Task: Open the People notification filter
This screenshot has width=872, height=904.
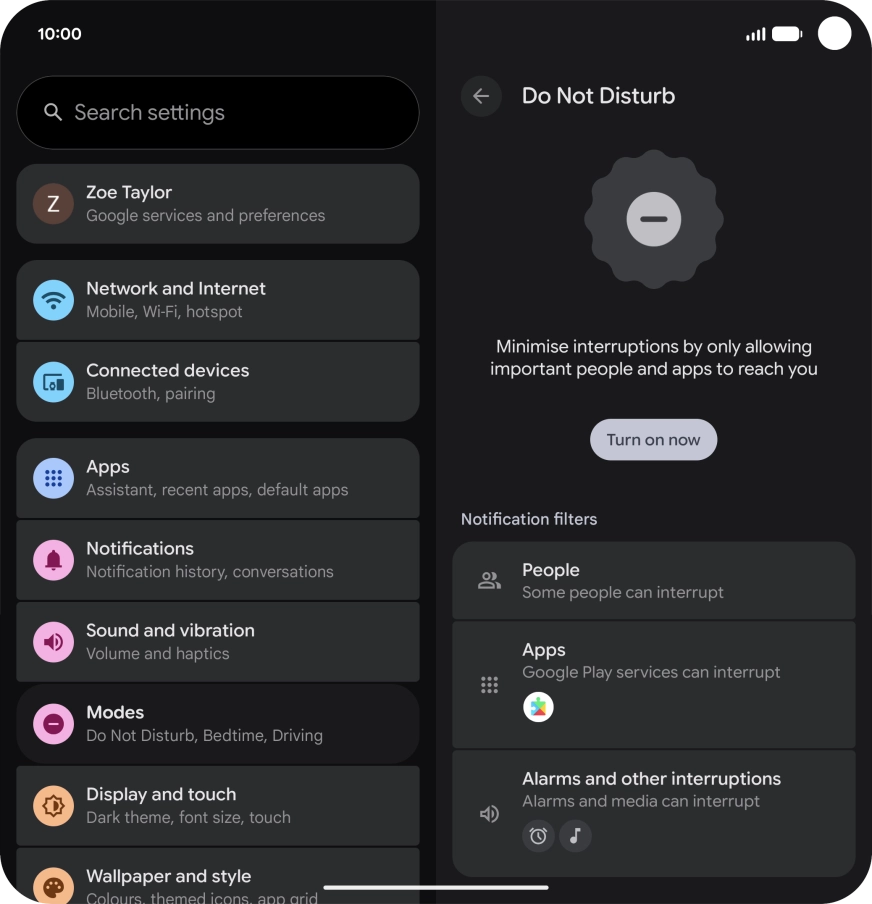Action: 653,581
